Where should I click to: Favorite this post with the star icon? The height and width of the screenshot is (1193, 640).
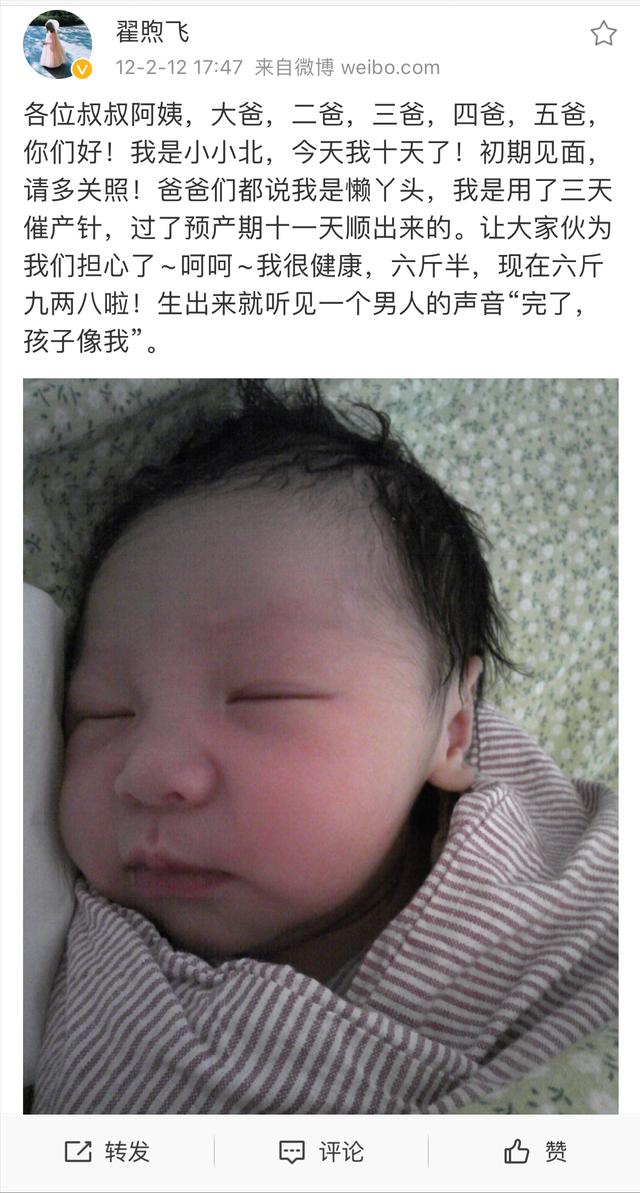tap(603, 33)
